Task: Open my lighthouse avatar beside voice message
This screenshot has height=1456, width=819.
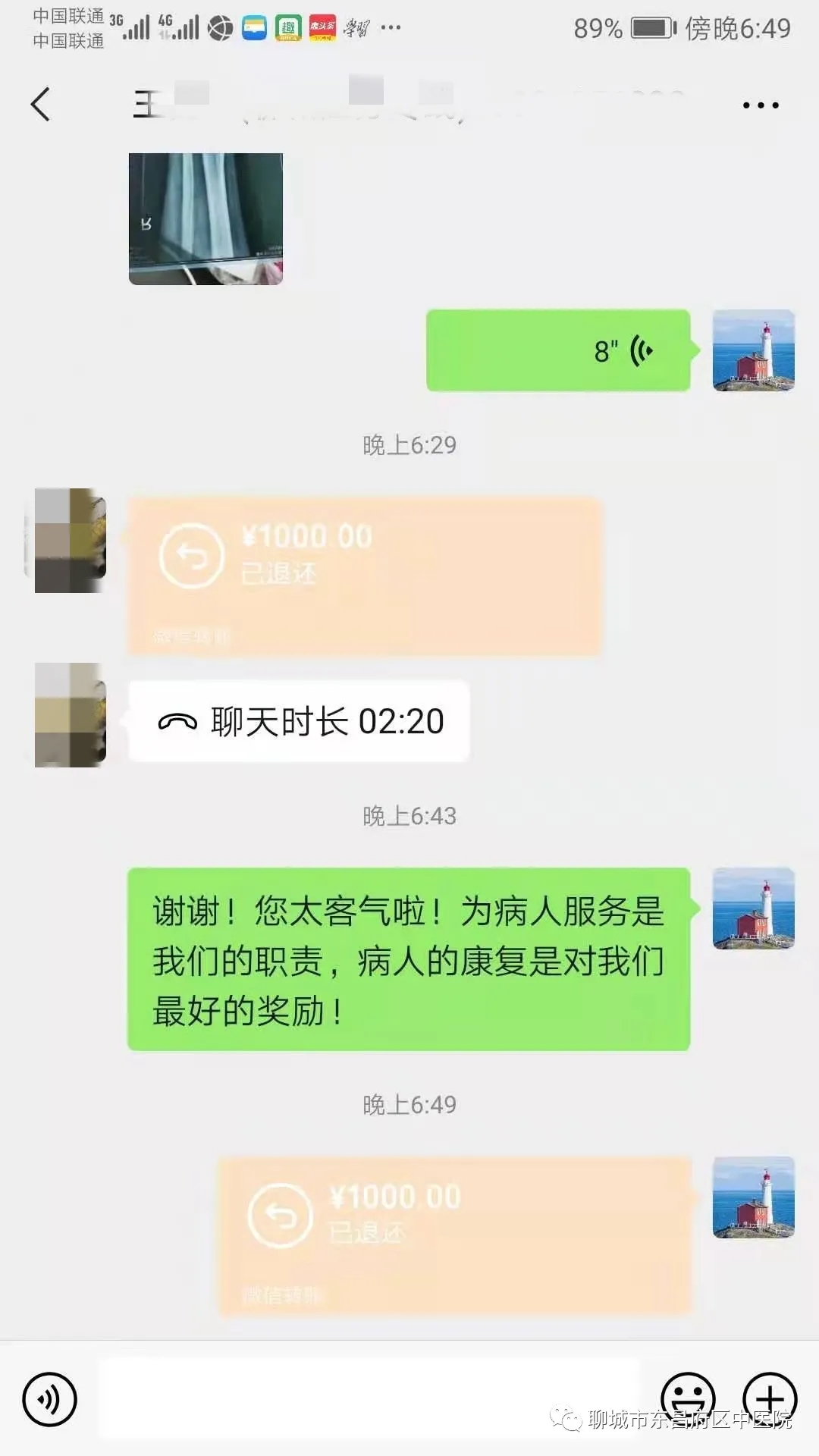Action: (753, 350)
